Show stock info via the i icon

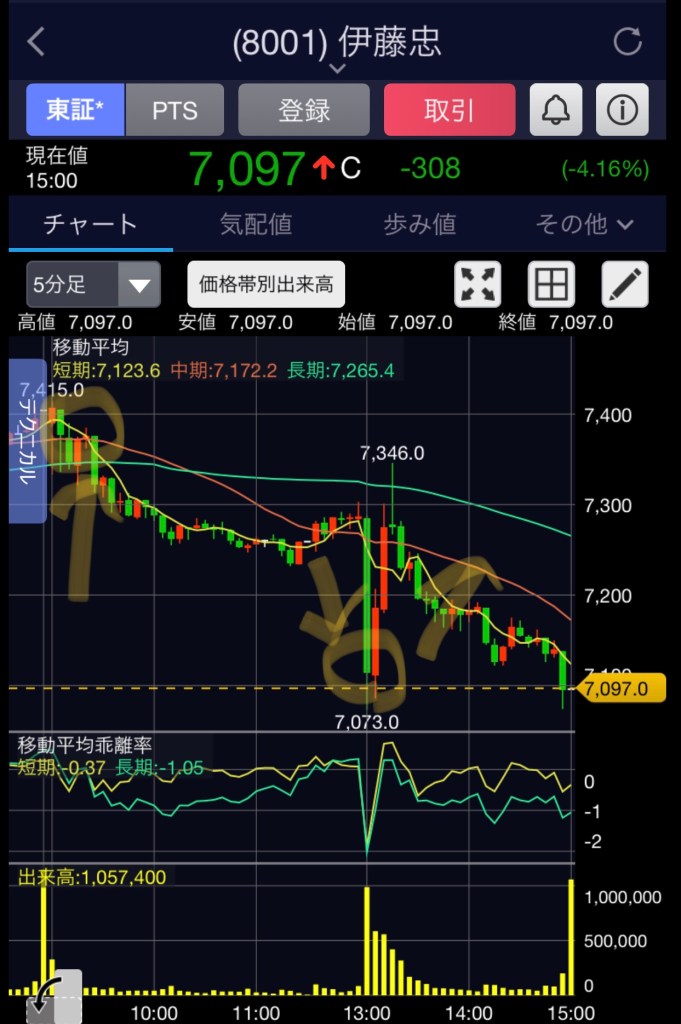[x=622, y=110]
